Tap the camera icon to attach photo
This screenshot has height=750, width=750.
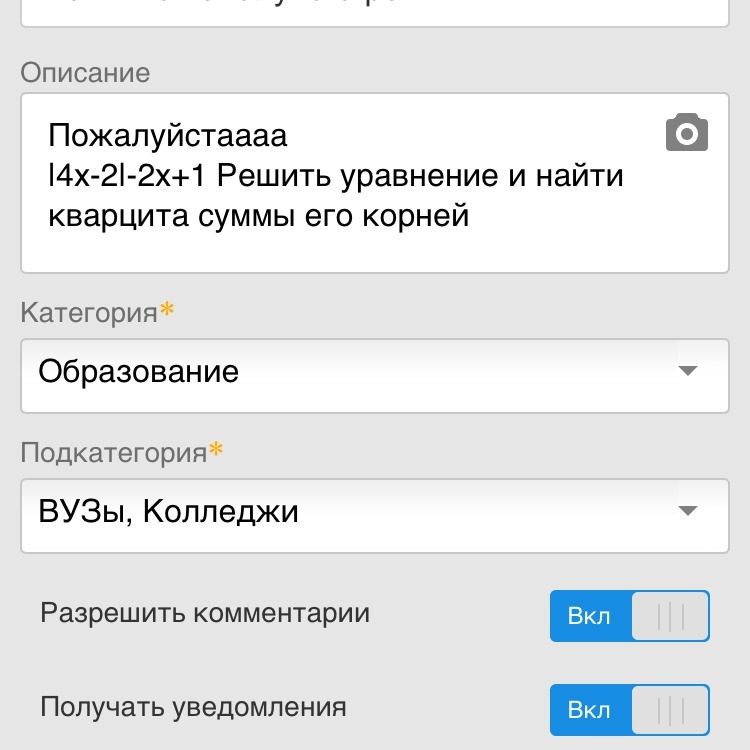pyautogui.click(x=687, y=133)
